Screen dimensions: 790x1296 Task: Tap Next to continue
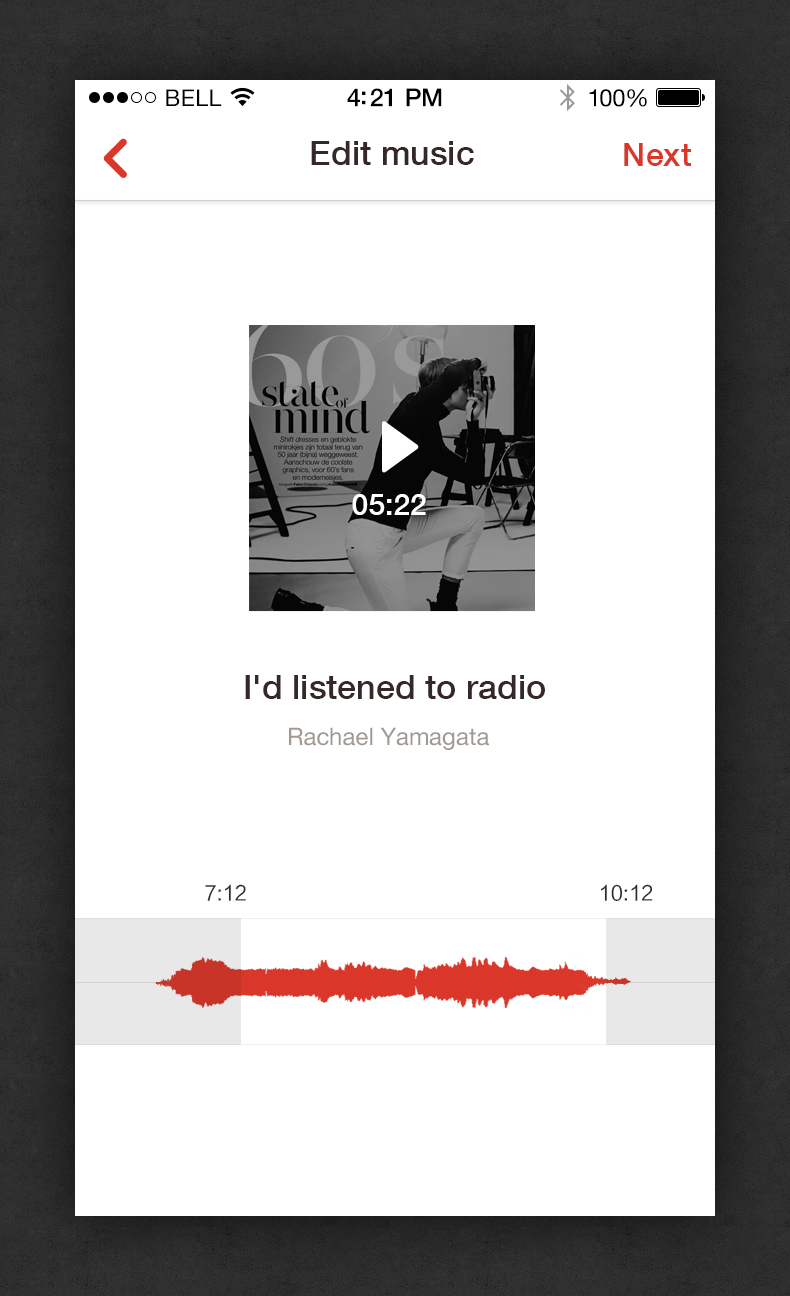tap(656, 156)
